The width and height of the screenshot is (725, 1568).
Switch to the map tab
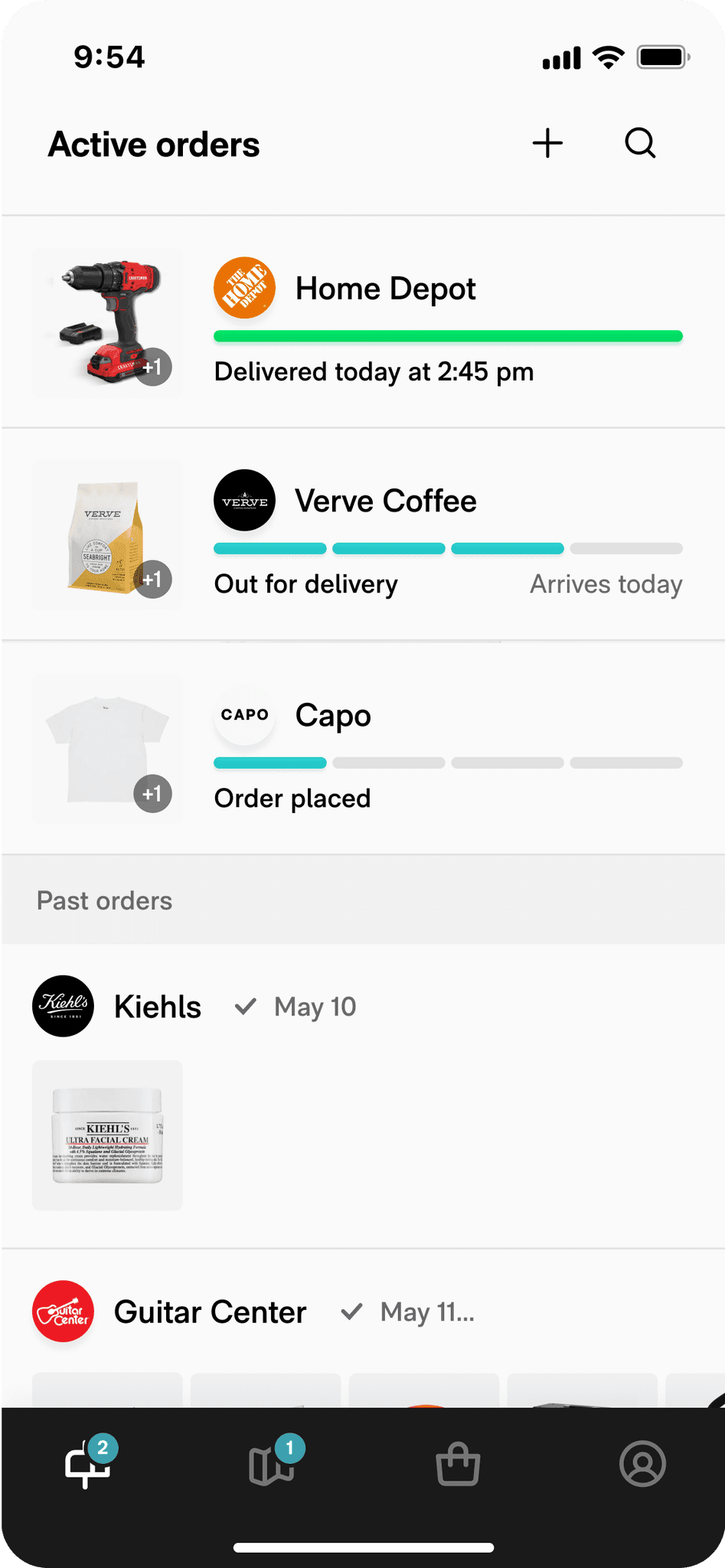272,1465
